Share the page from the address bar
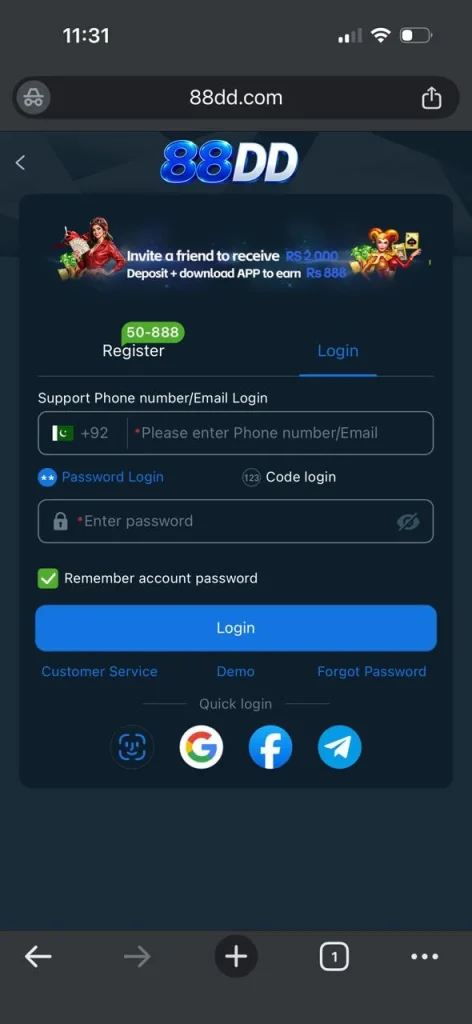This screenshot has height=1024, width=472. [432, 98]
